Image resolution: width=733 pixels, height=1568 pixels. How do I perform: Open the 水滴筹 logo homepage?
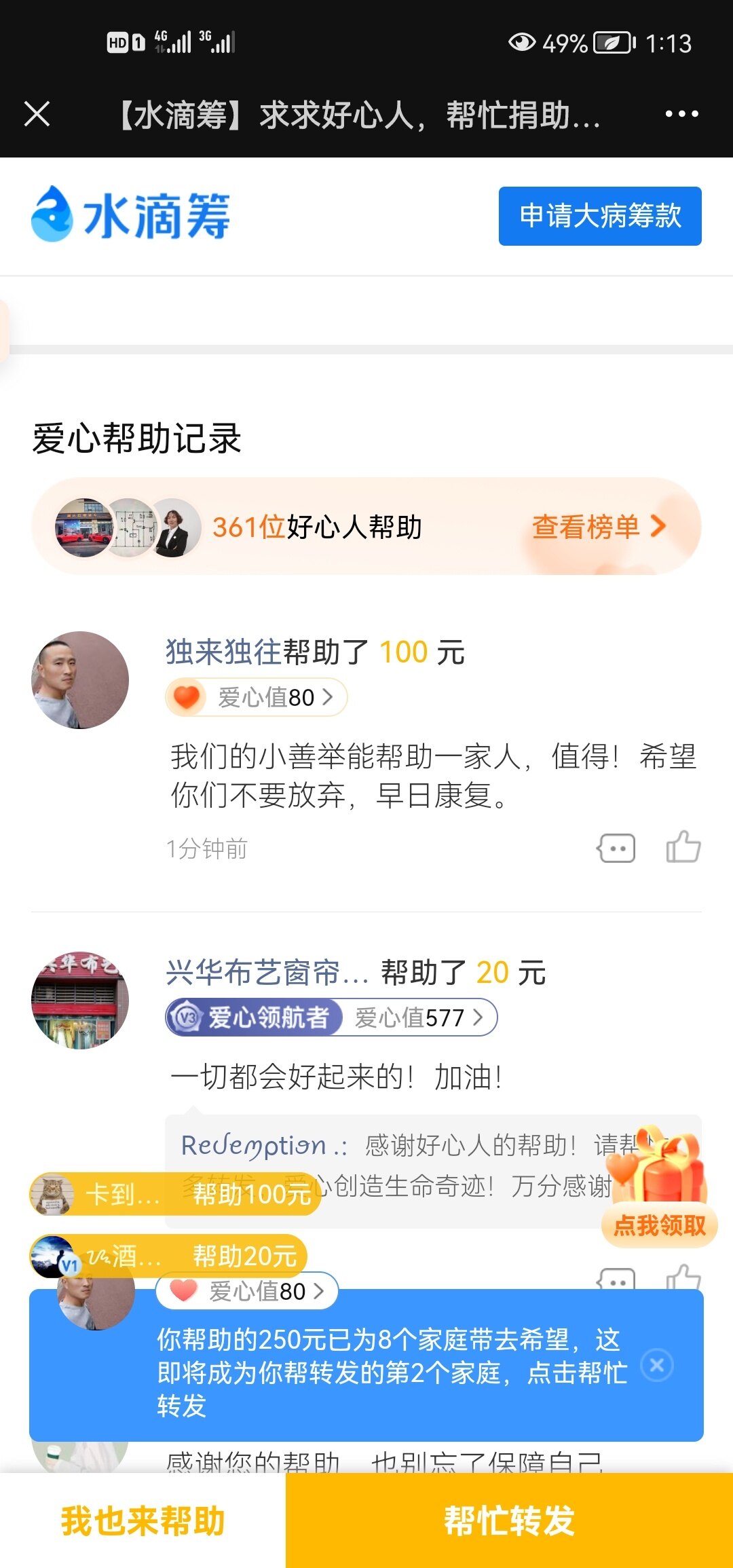click(x=130, y=215)
